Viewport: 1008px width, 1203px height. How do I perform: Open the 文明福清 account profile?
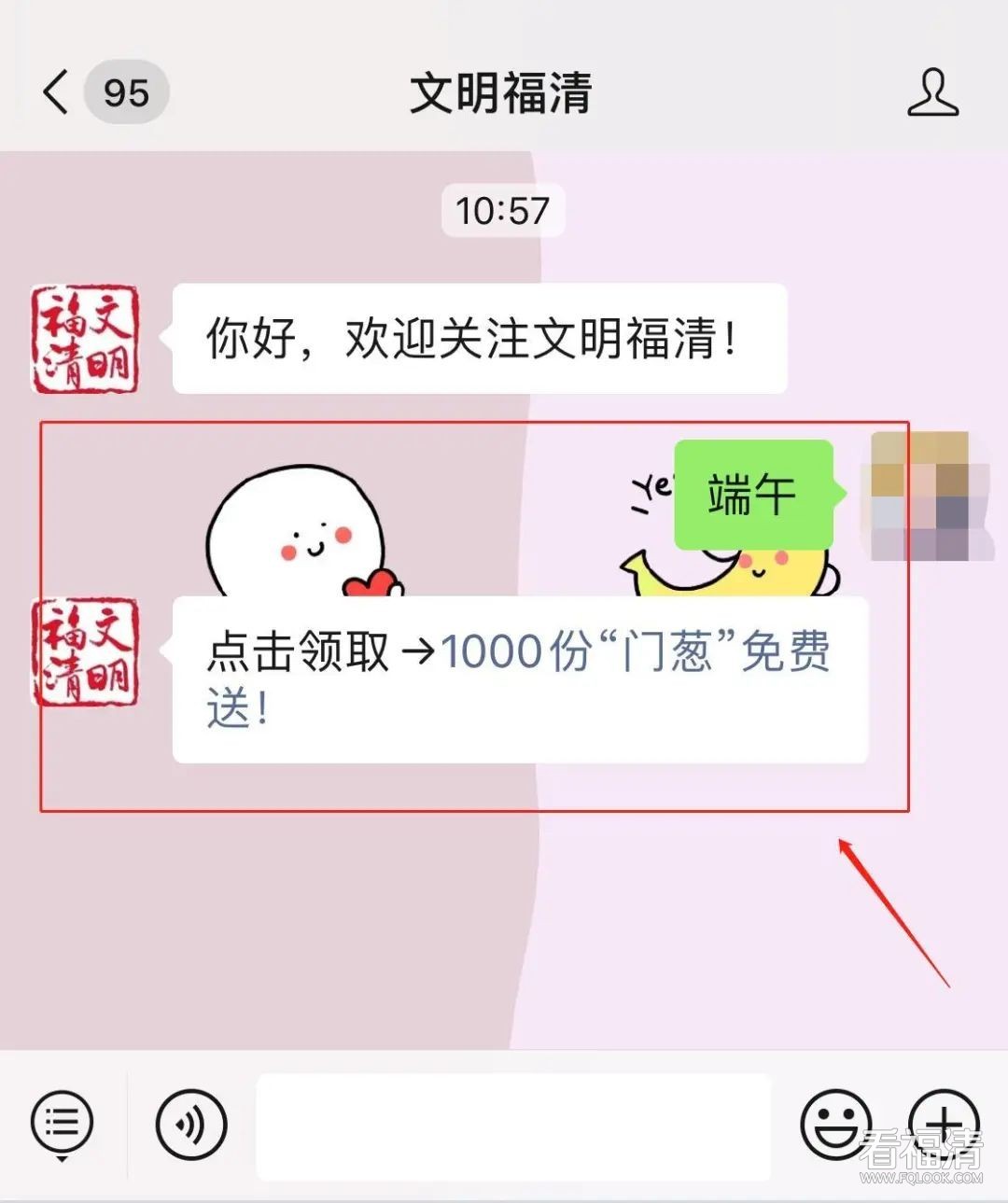(932, 92)
